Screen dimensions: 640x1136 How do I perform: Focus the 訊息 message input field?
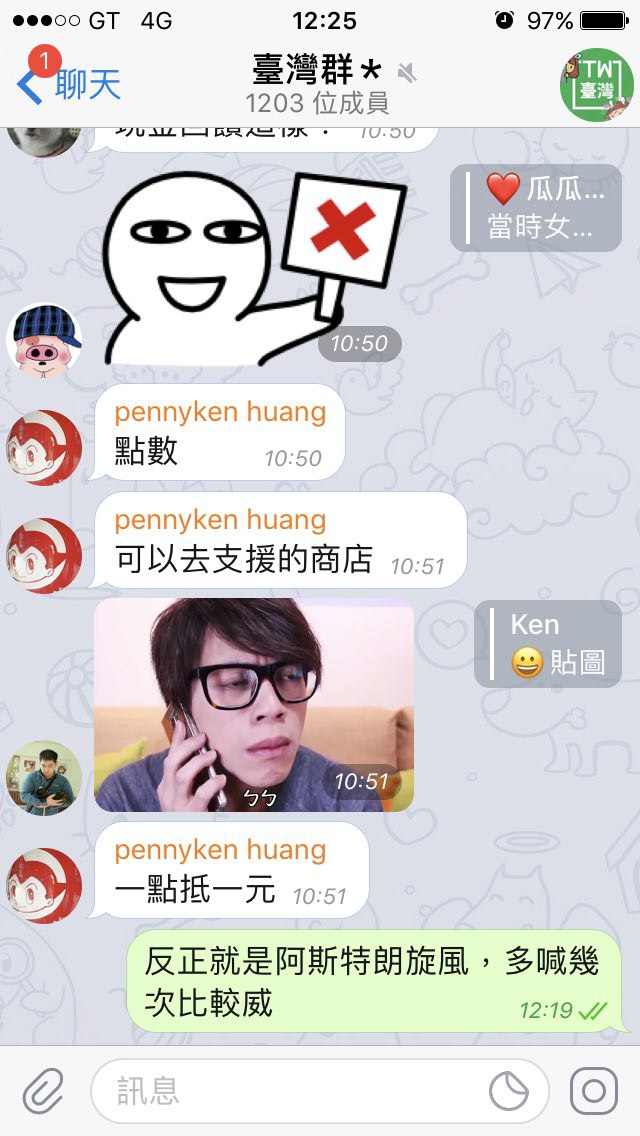pos(290,1091)
